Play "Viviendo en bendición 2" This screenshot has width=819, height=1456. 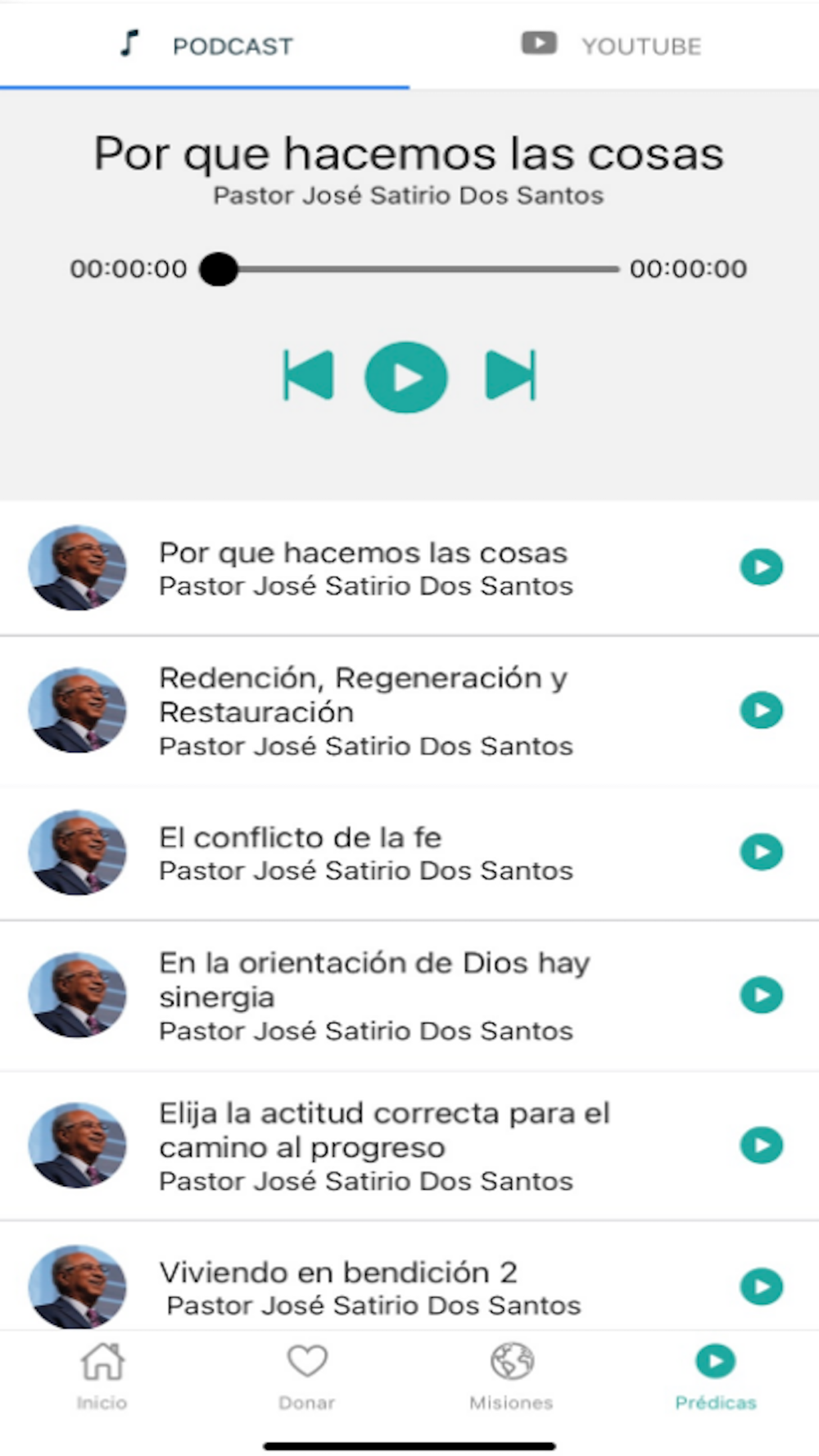tap(762, 1286)
